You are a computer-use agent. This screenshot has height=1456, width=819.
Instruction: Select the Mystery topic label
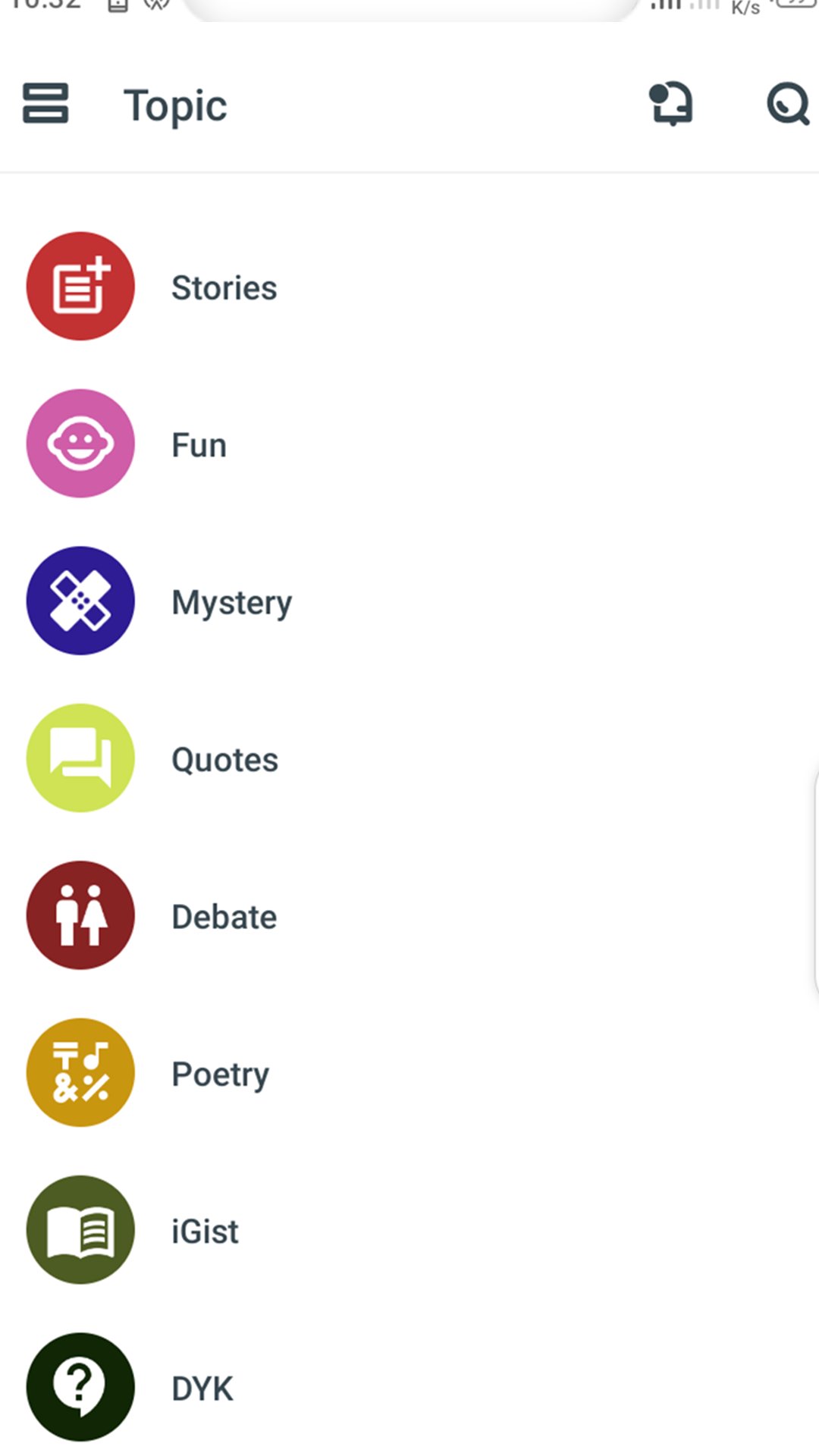point(232,601)
